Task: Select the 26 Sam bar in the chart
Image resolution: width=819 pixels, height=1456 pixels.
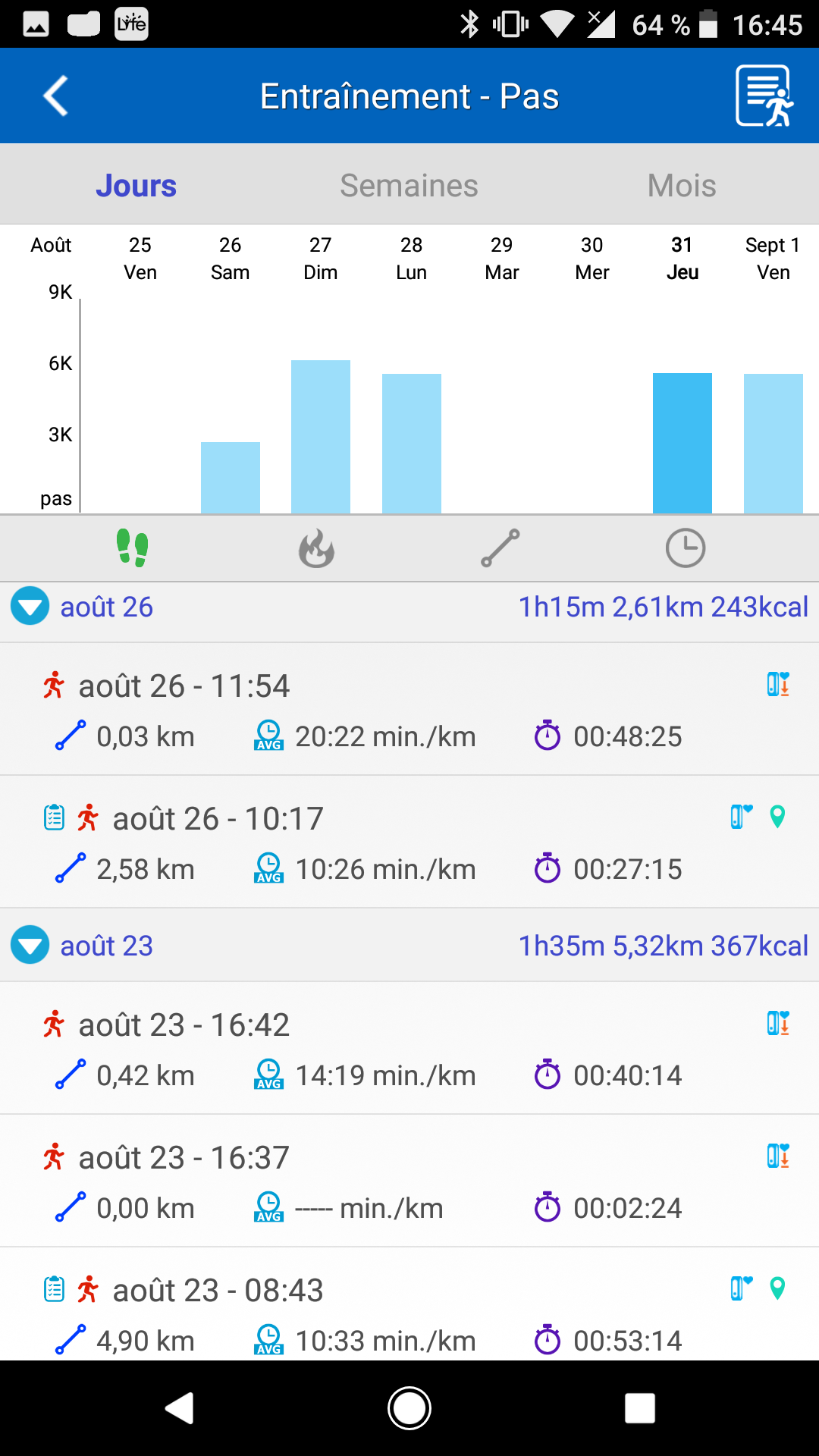Action: (x=231, y=478)
